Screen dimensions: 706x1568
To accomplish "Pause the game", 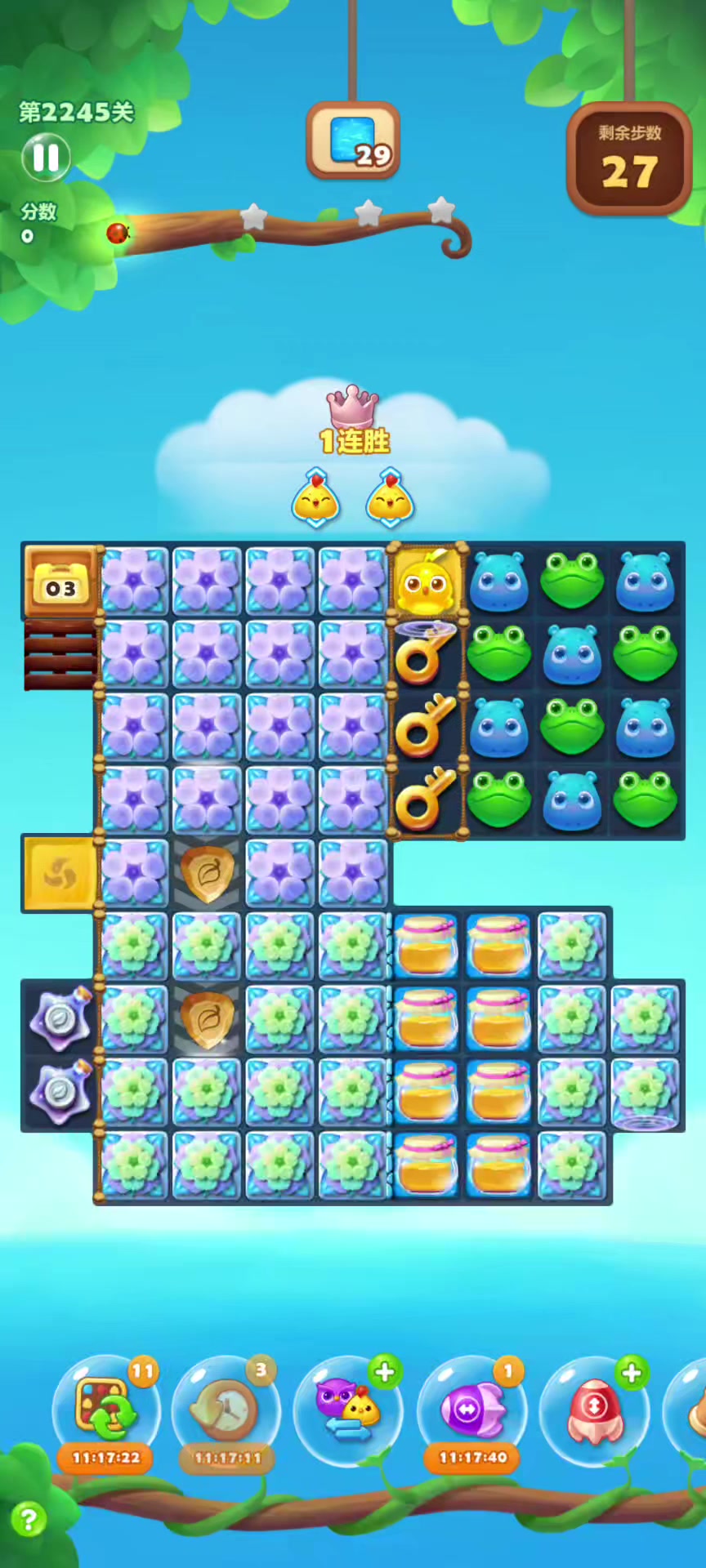I will tap(46, 158).
